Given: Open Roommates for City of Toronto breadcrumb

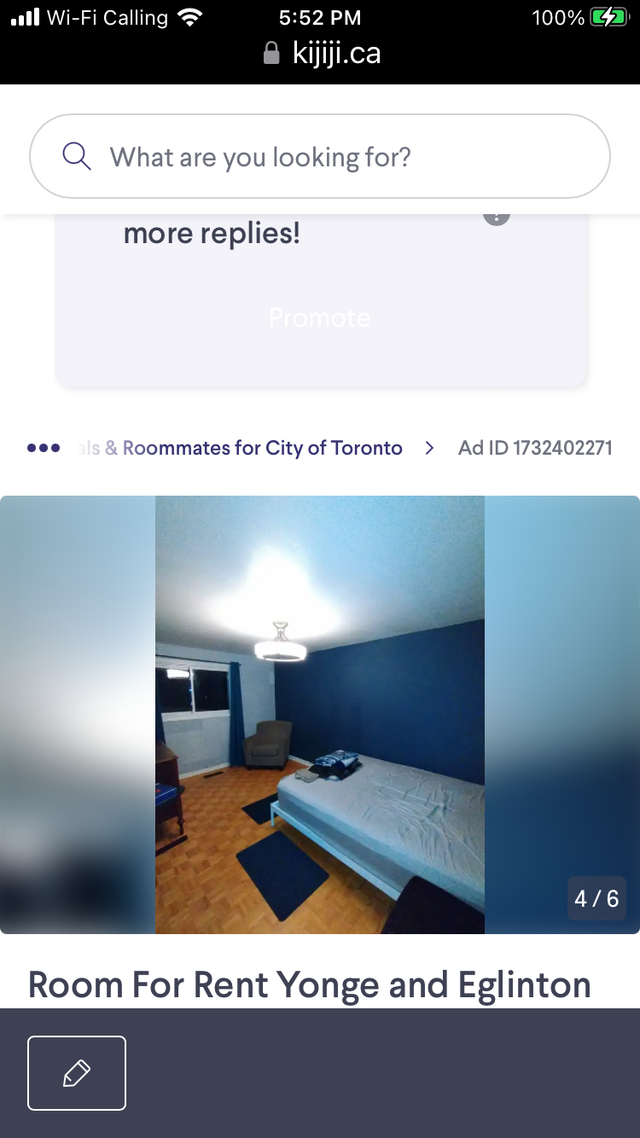Looking at the screenshot, I should pos(240,448).
